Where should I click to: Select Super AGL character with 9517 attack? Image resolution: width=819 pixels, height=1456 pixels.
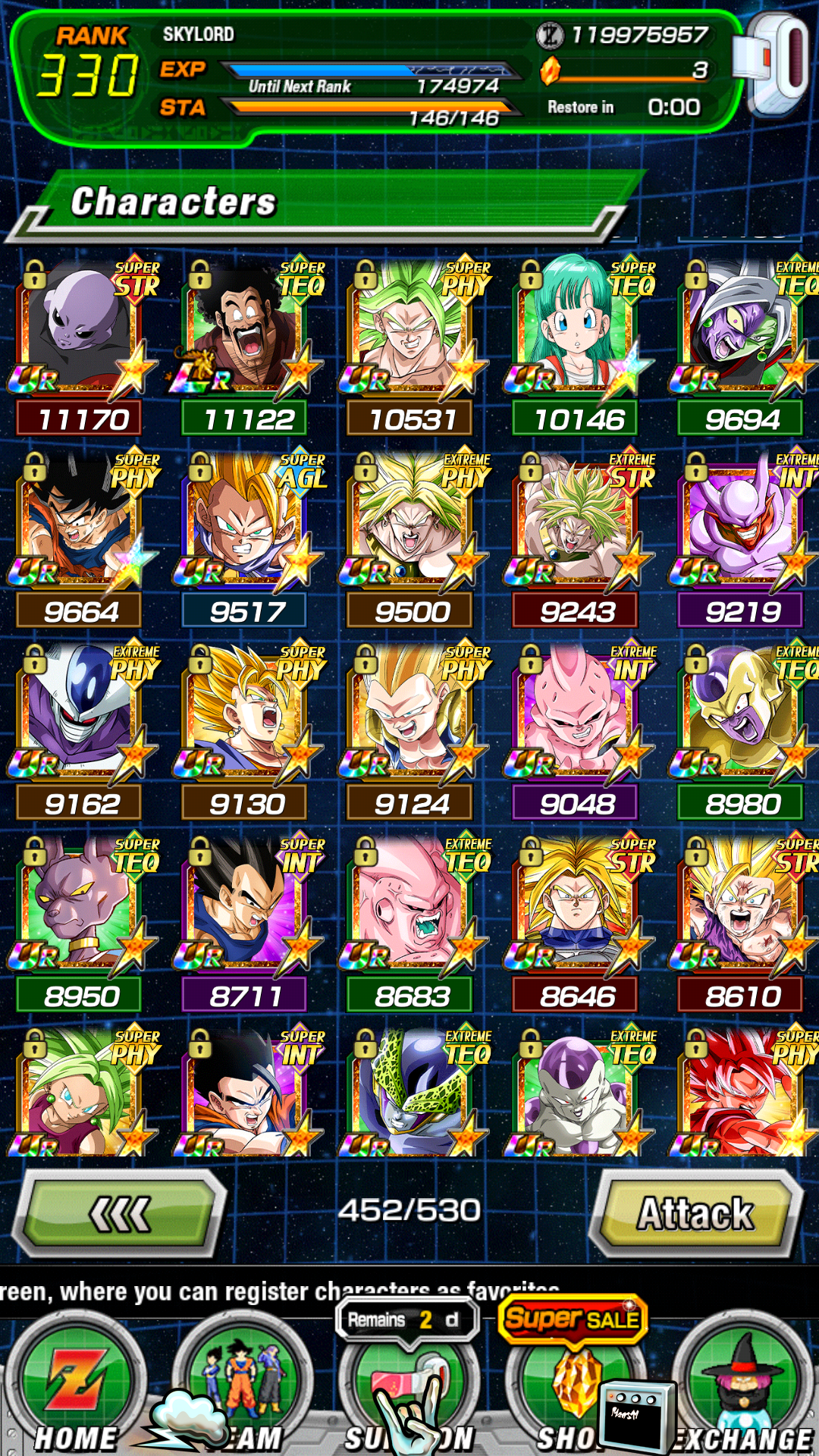click(x=247, y=537)
